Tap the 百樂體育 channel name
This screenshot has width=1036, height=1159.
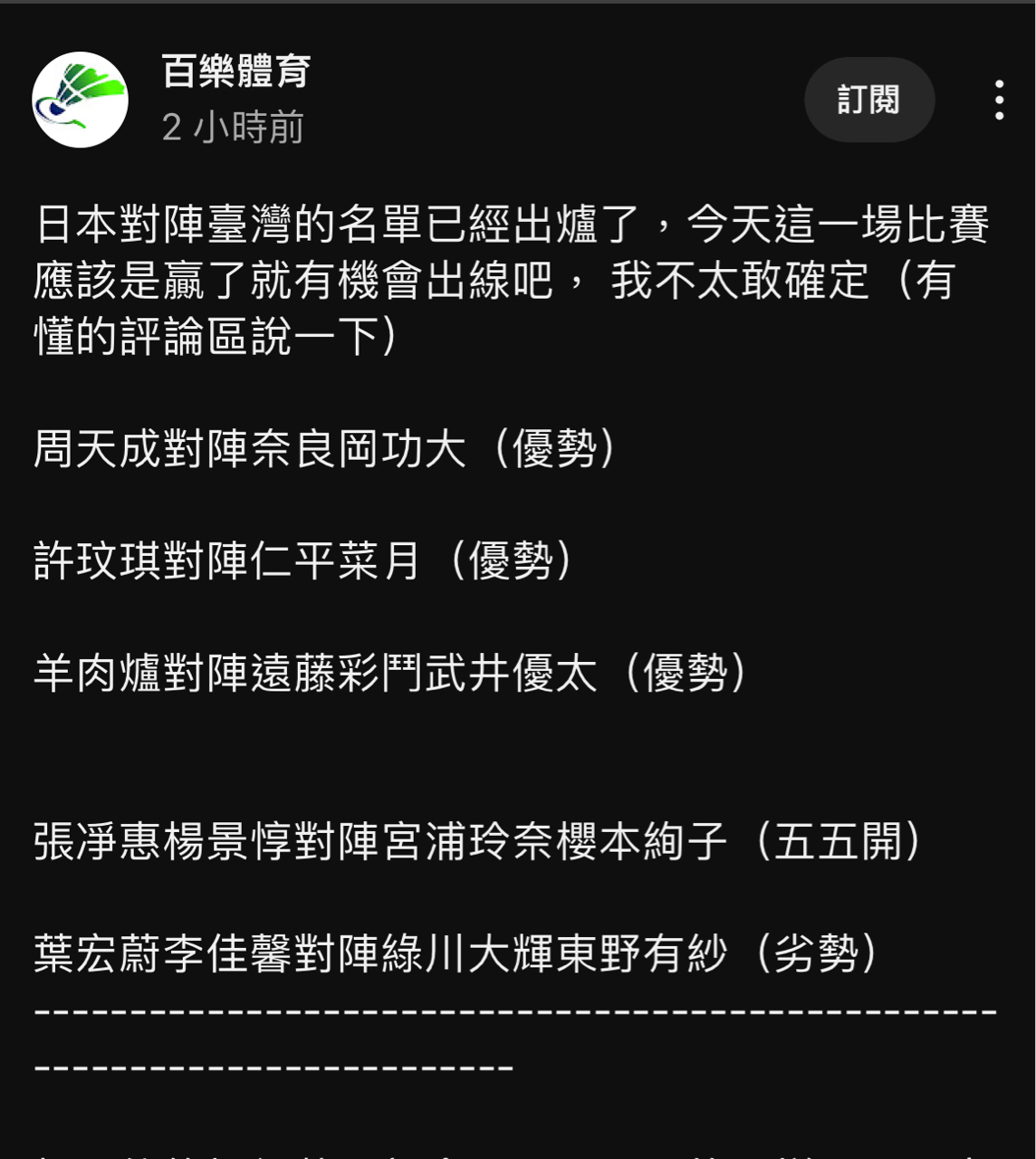click(236, 72)
